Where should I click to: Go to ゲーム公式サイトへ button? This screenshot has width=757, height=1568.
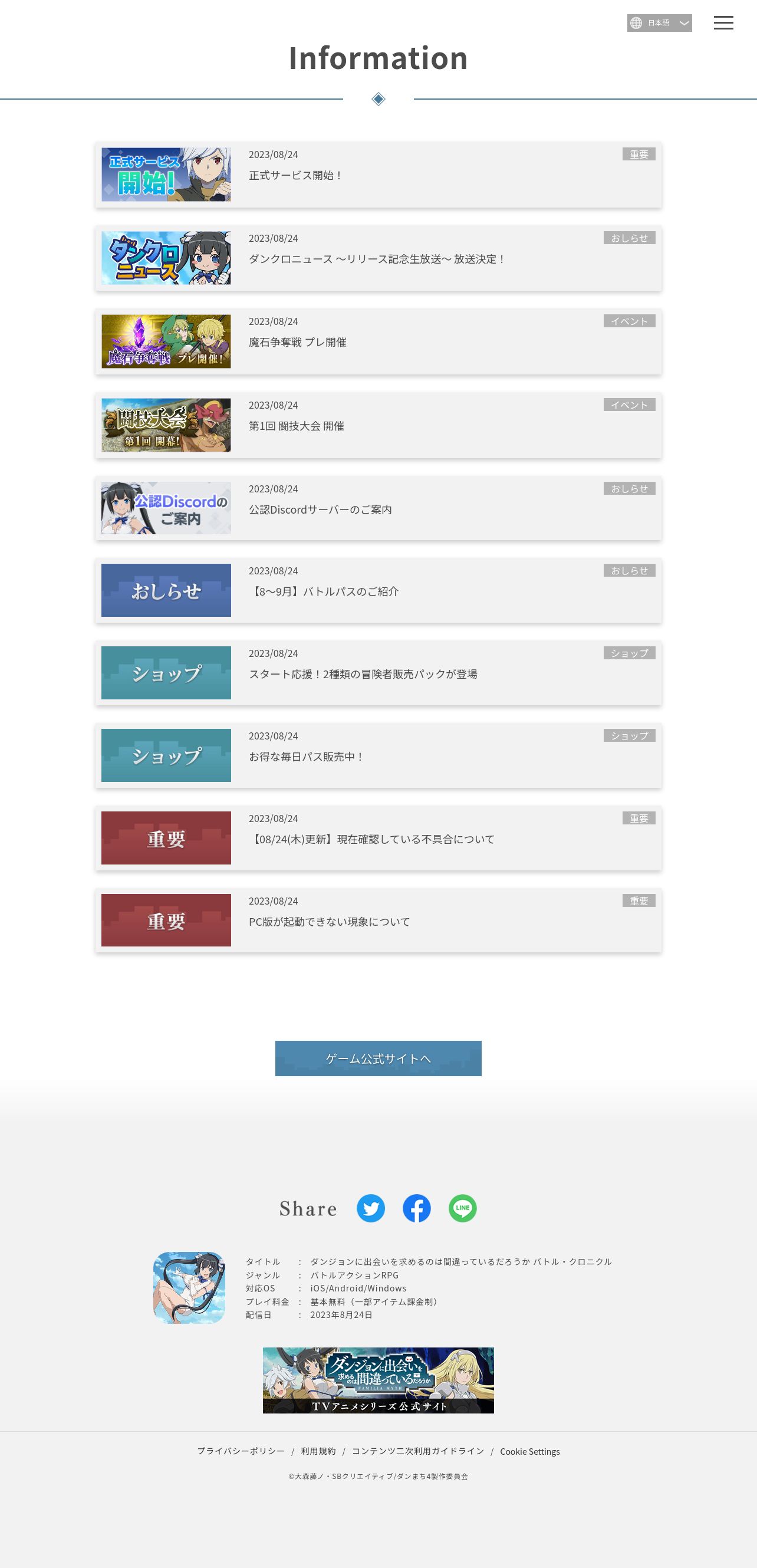(378, 1059)
